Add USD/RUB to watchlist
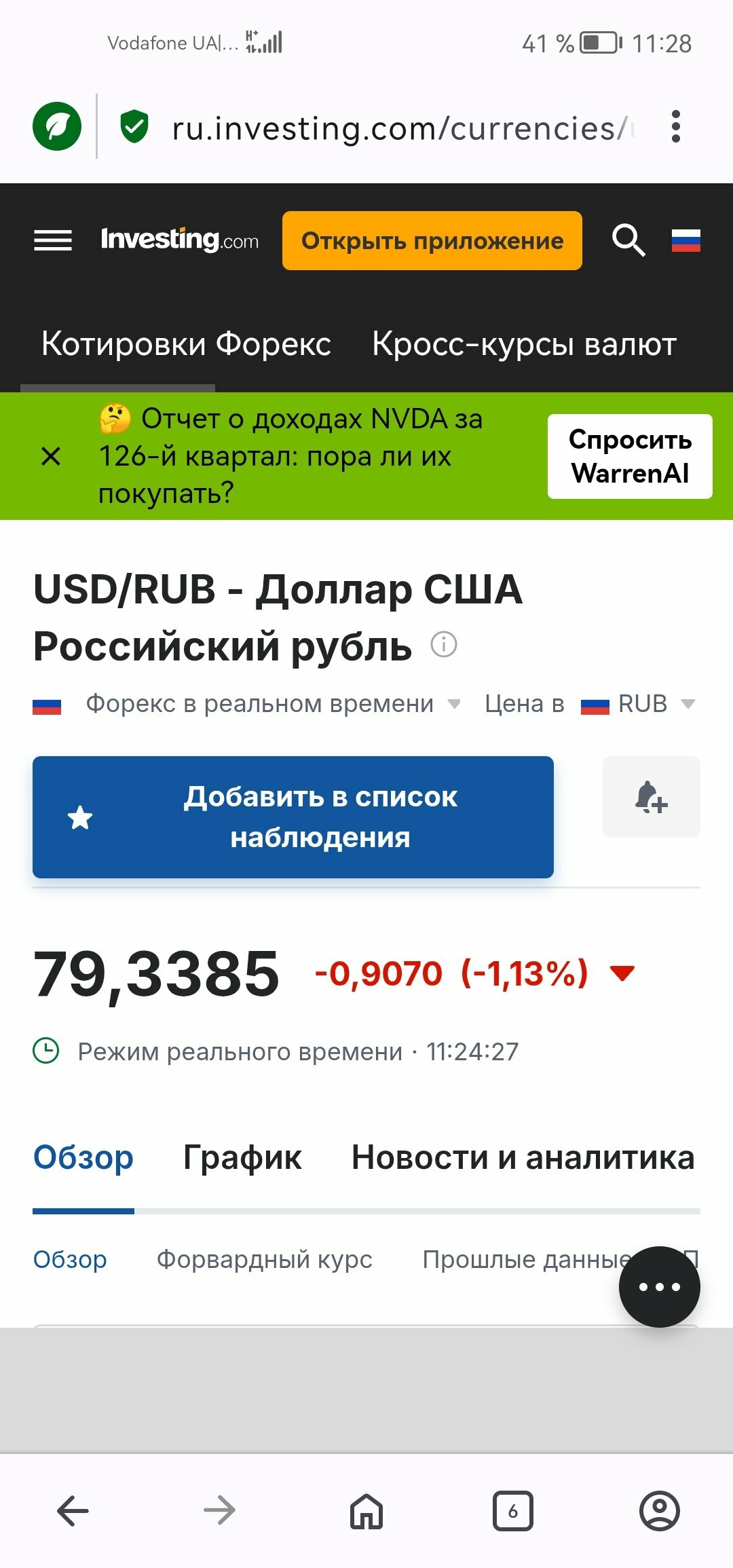 [x=293, y=817]
